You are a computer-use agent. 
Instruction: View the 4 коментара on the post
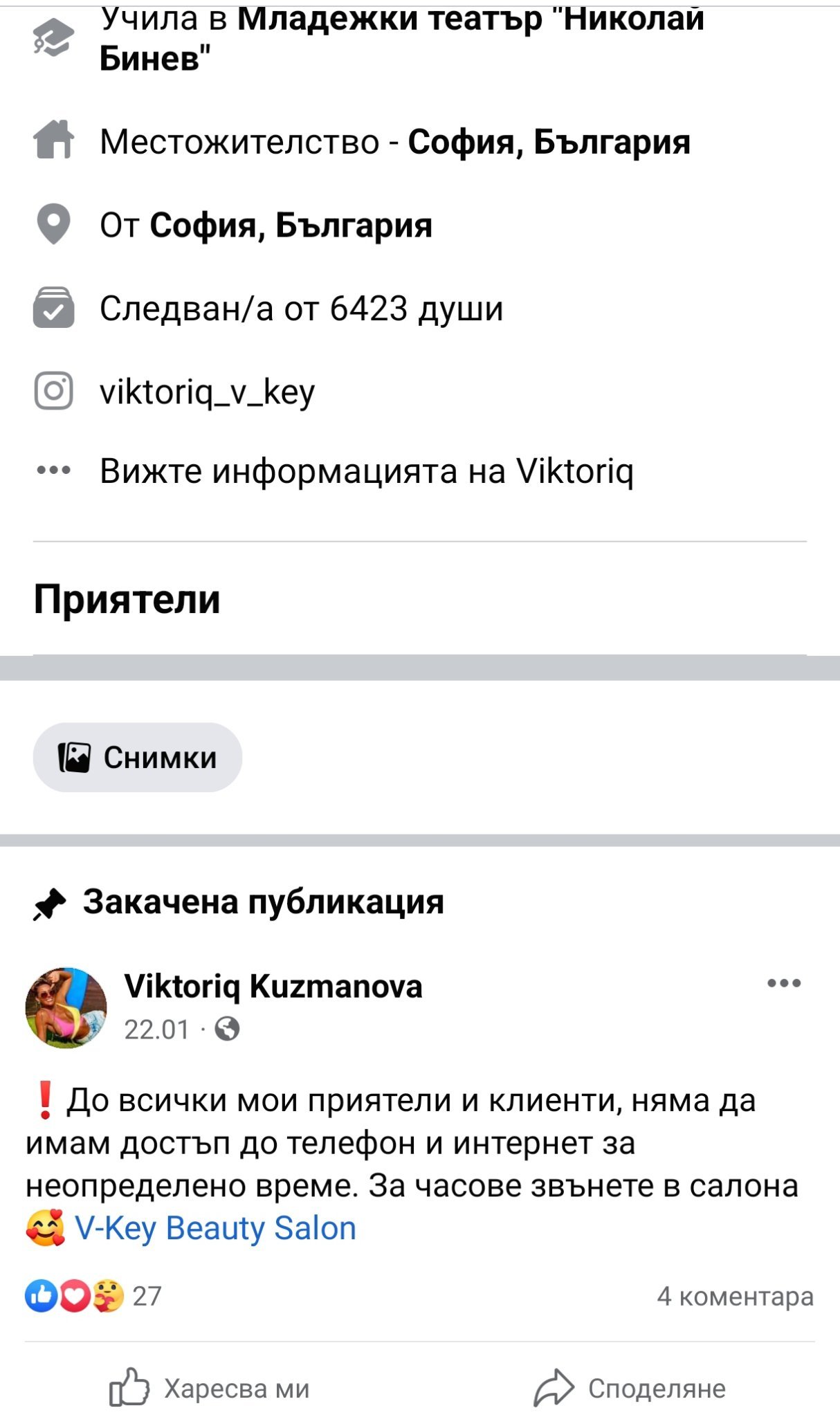[735, 1296]
